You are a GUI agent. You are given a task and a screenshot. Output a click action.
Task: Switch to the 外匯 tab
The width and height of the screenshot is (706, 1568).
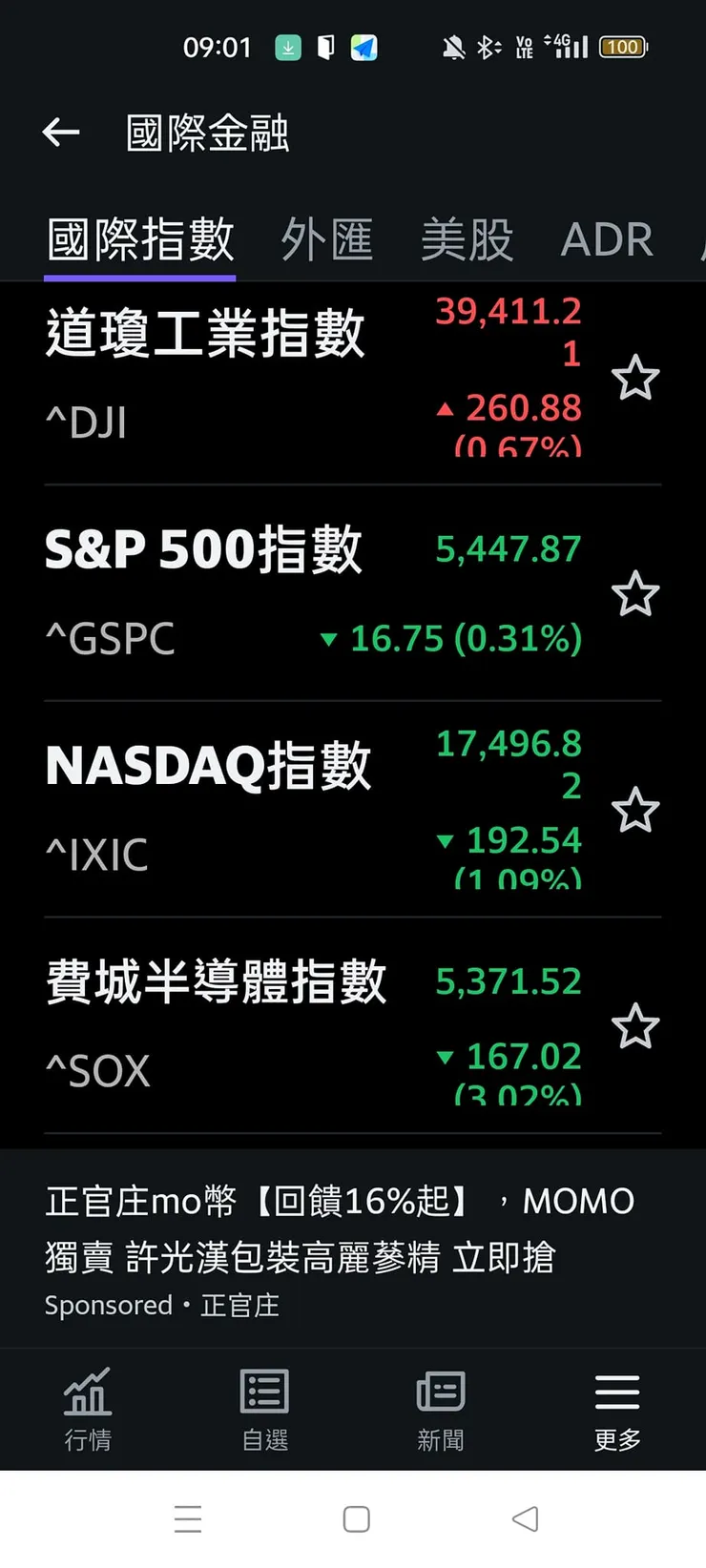326,239
